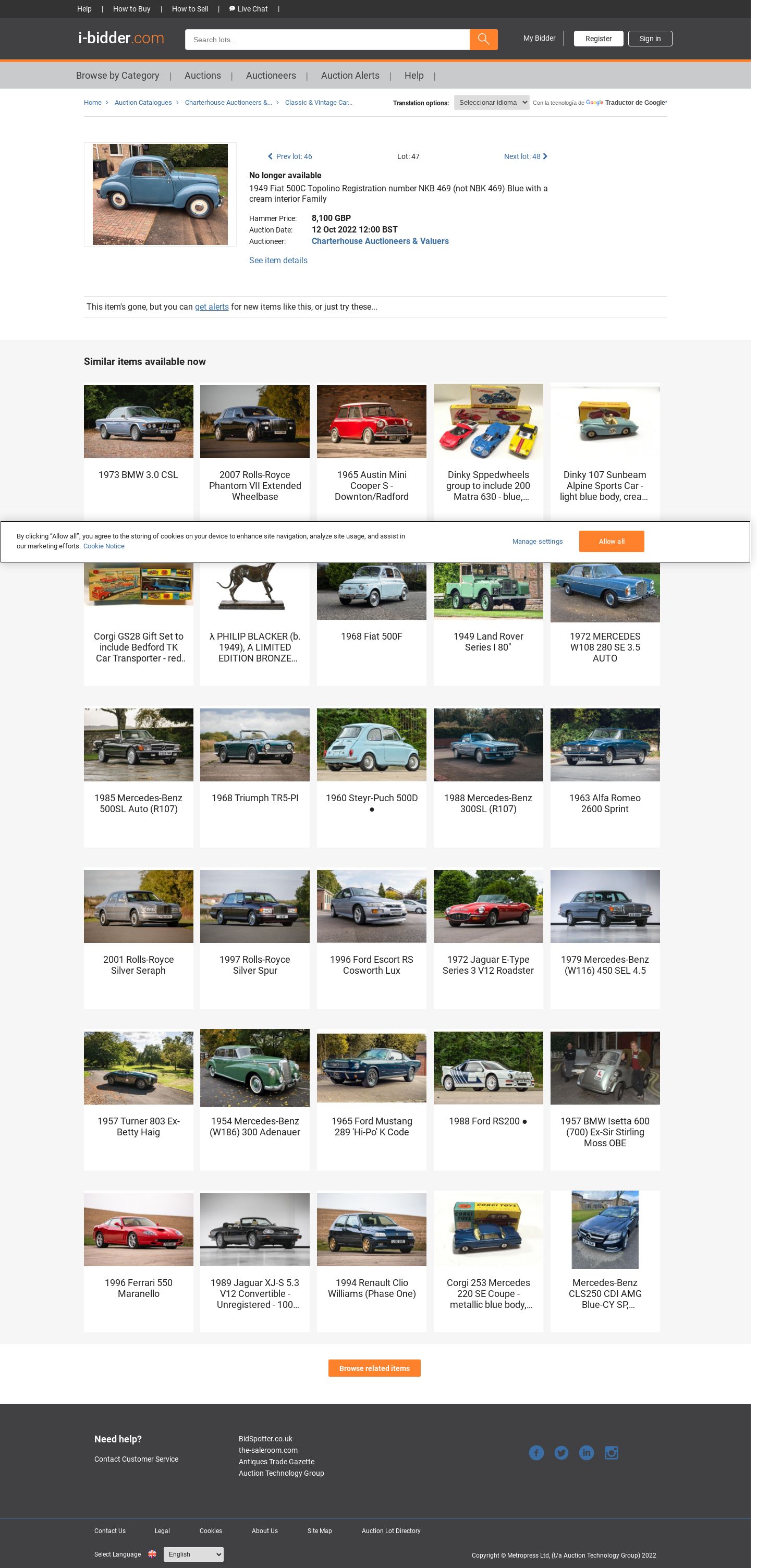The image size is (757, 1568).
Task: Accept cookies with Allow all
Action: point(611,541)
